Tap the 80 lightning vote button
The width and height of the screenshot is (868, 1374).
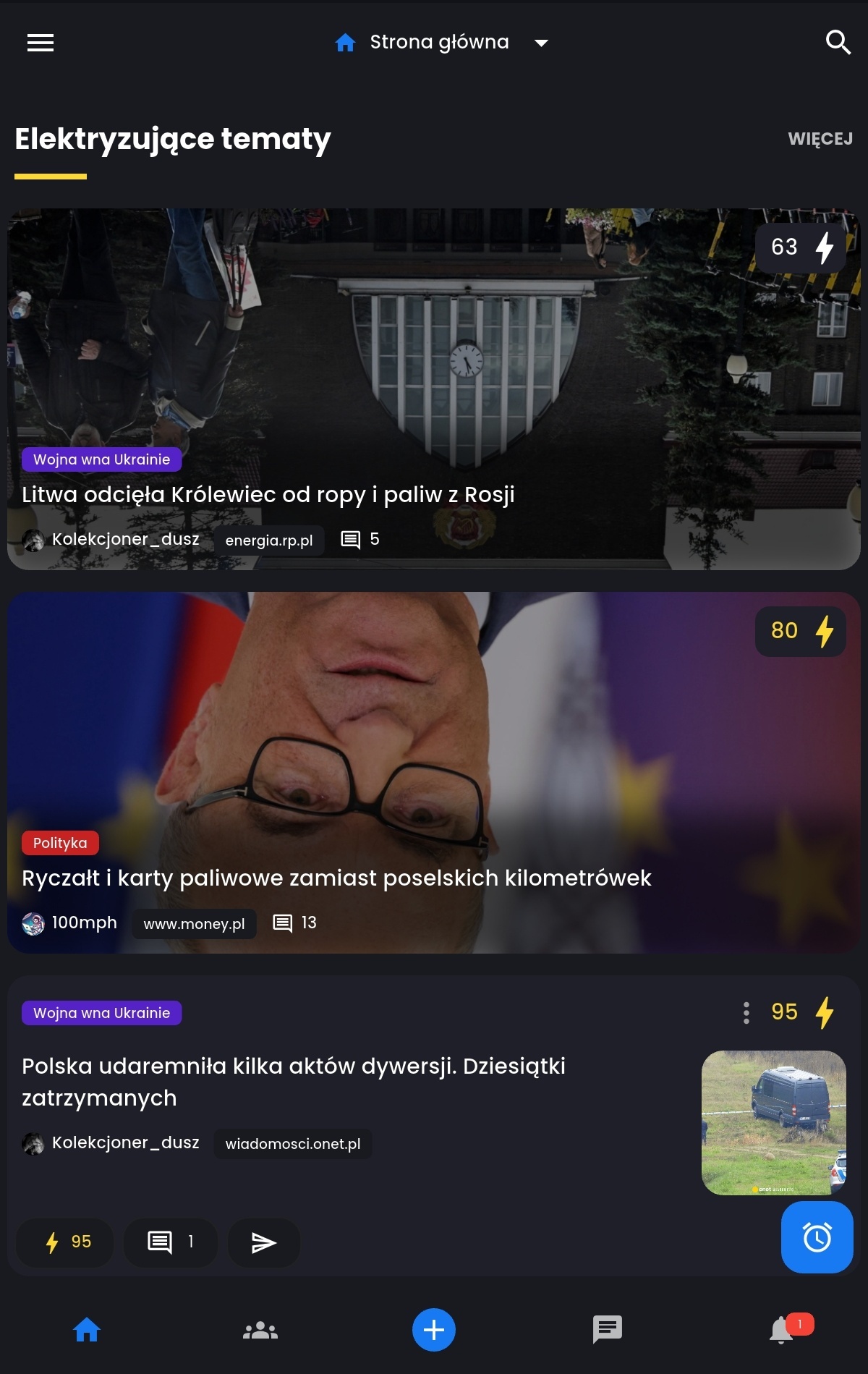[x=801, y=631]
